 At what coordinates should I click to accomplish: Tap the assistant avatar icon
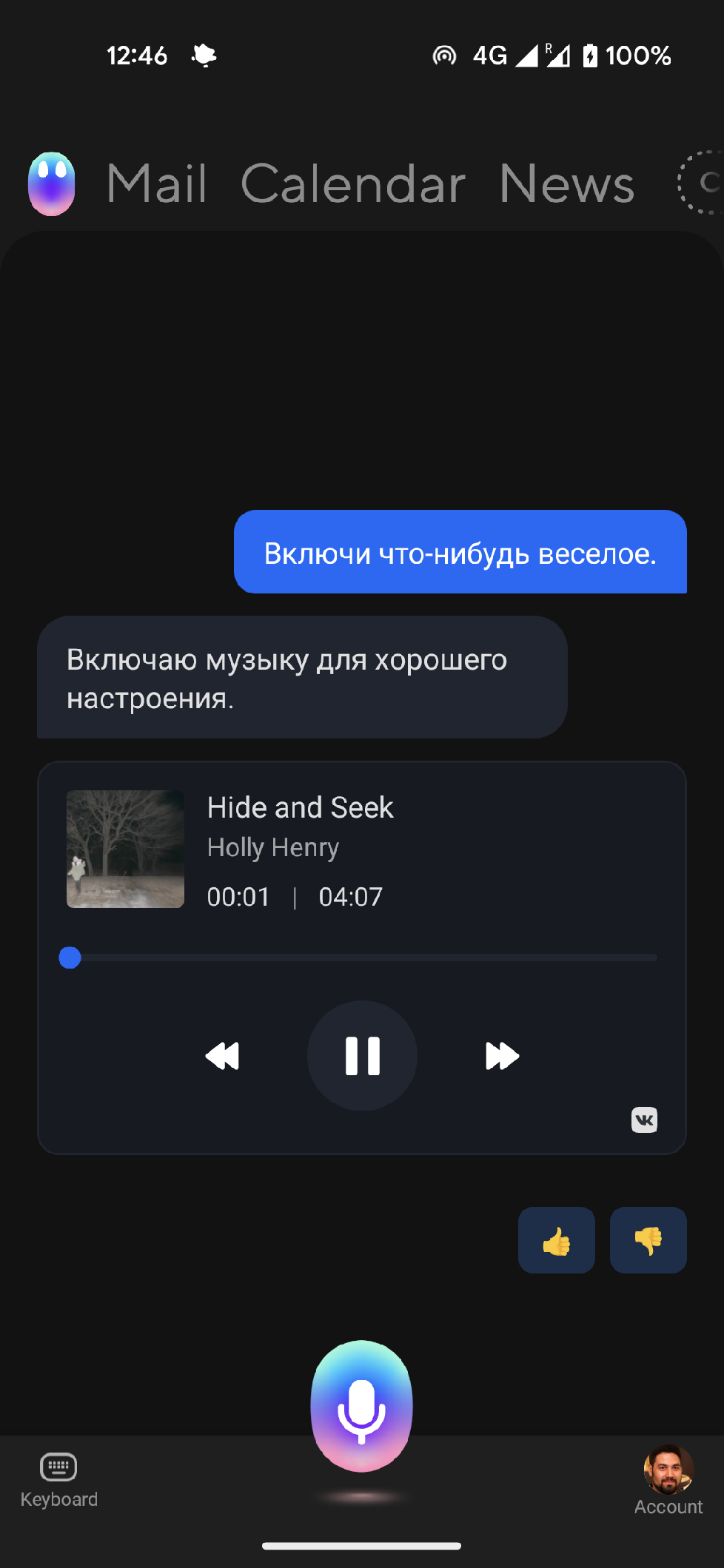[x=51, y=184]
